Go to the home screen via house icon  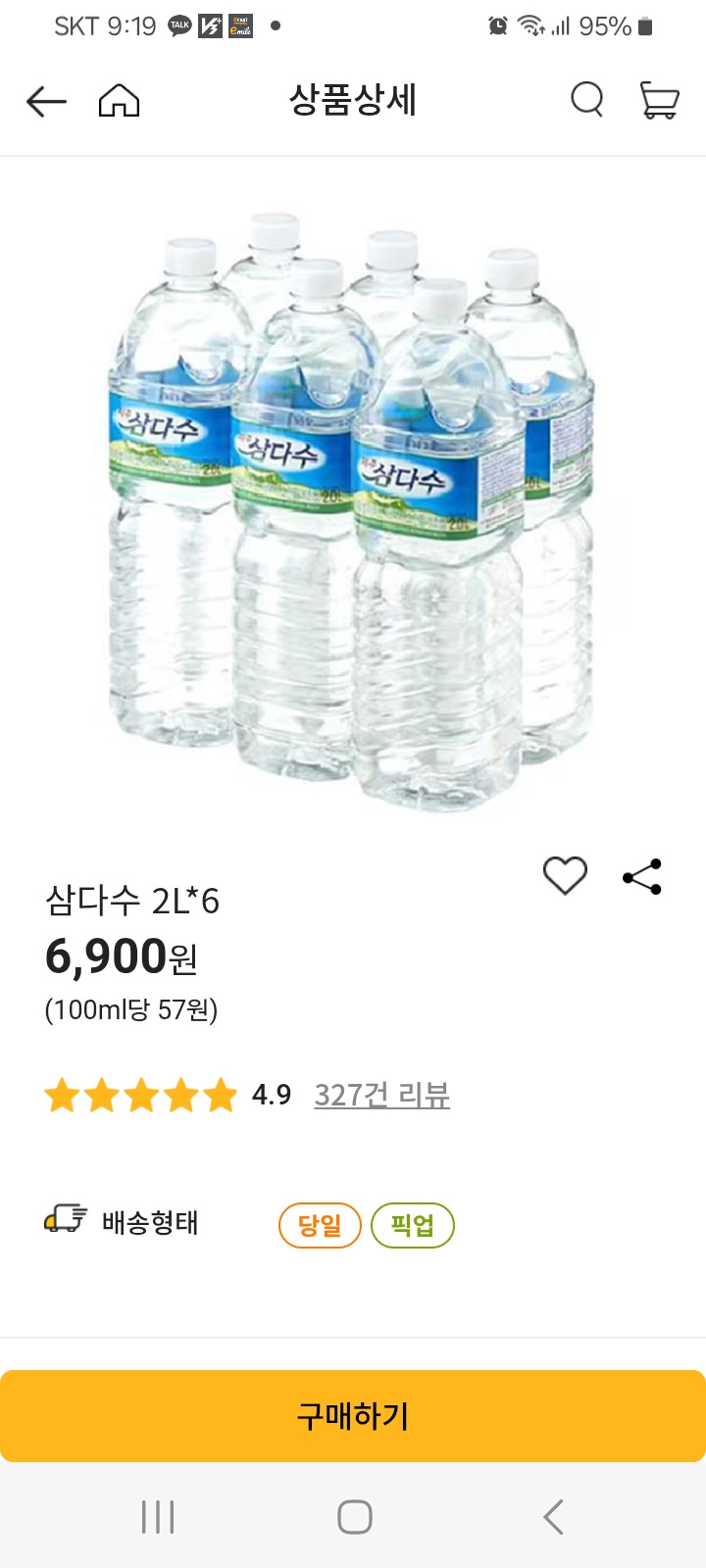click(118, 100)
